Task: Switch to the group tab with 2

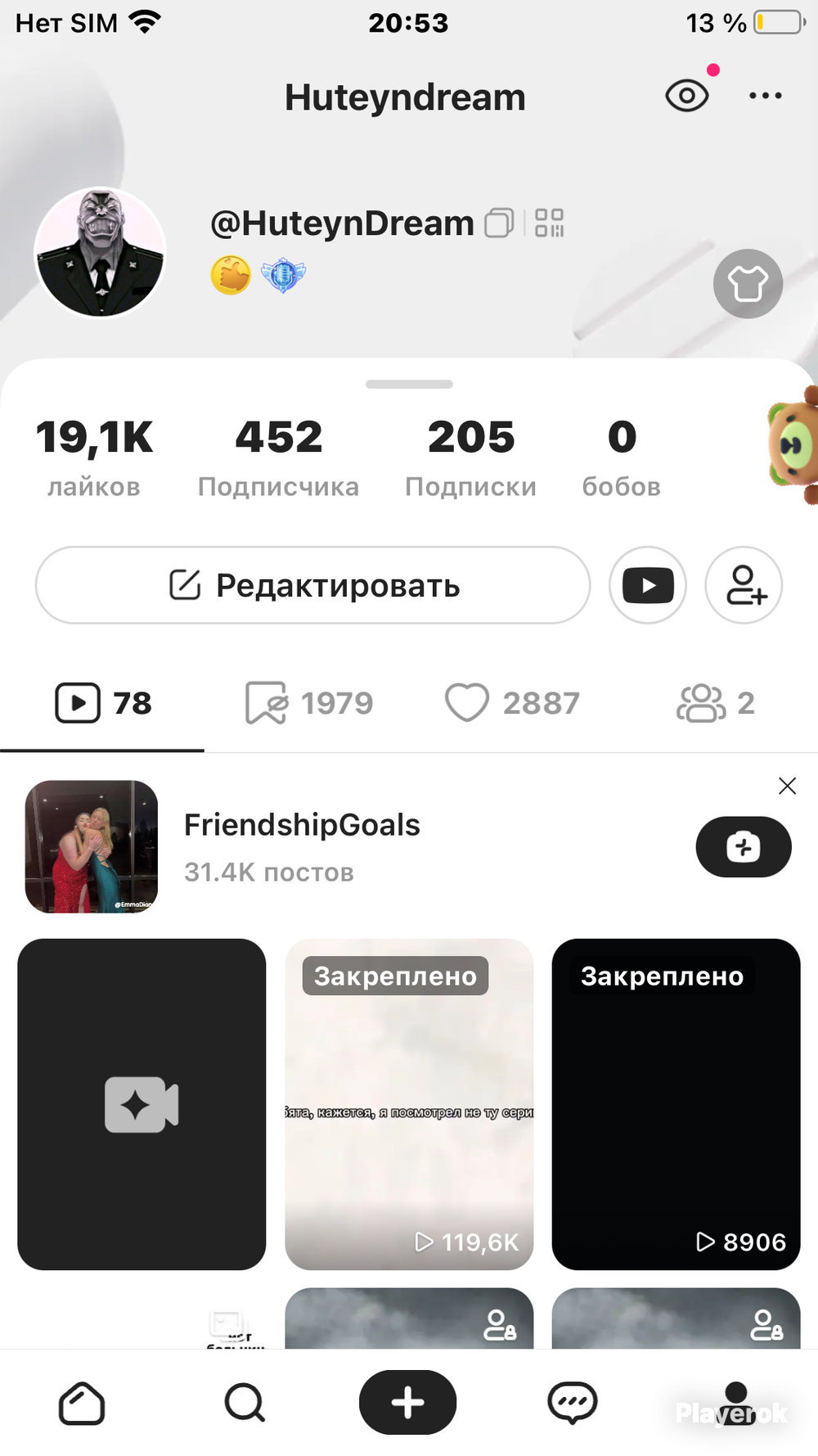Action: click(715, 703)
